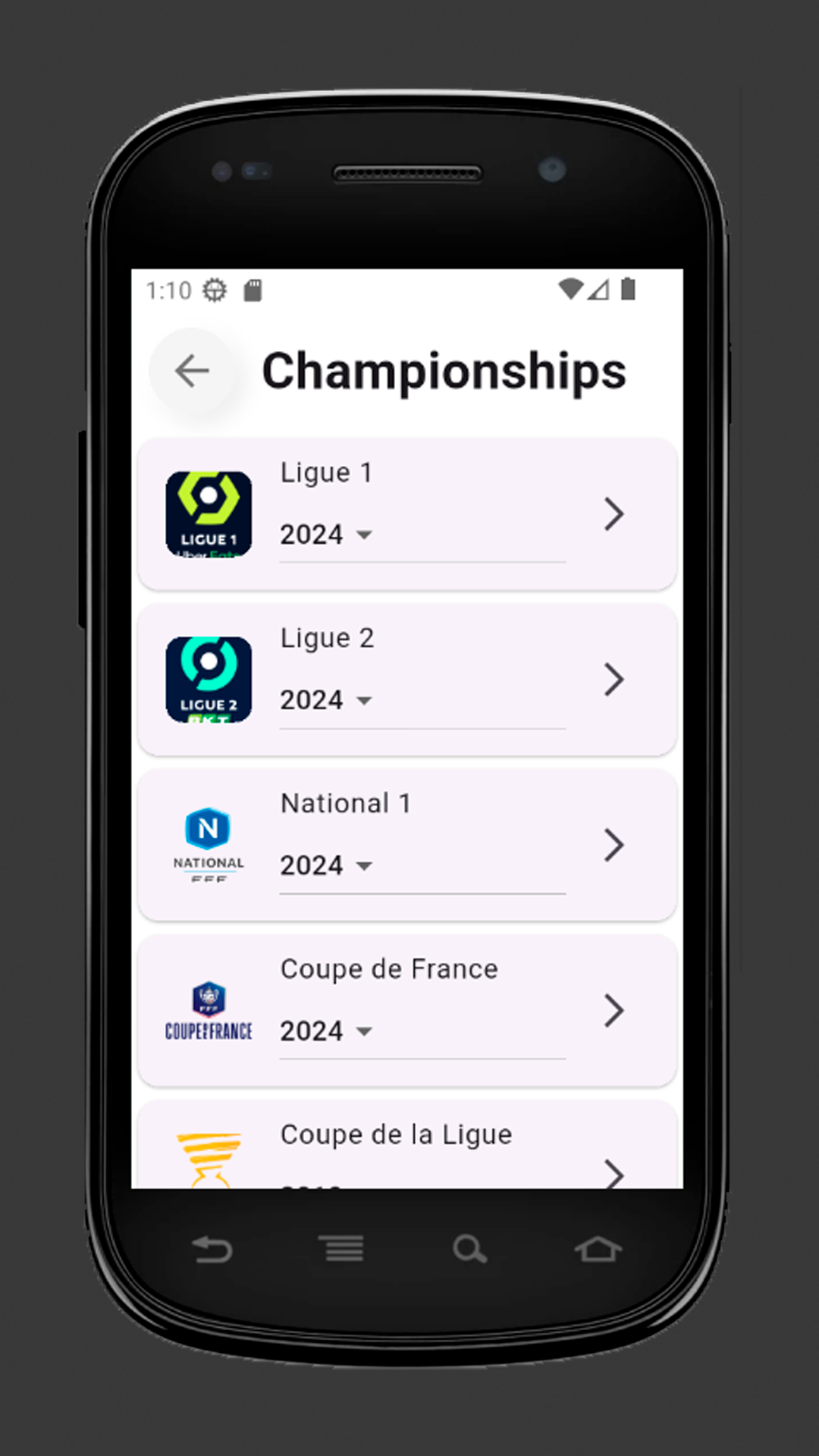This screenshot has height=1456, width=819.
Task: Tap the Ligue 2 chevron arrow
Action: click(x=613, y=679)
